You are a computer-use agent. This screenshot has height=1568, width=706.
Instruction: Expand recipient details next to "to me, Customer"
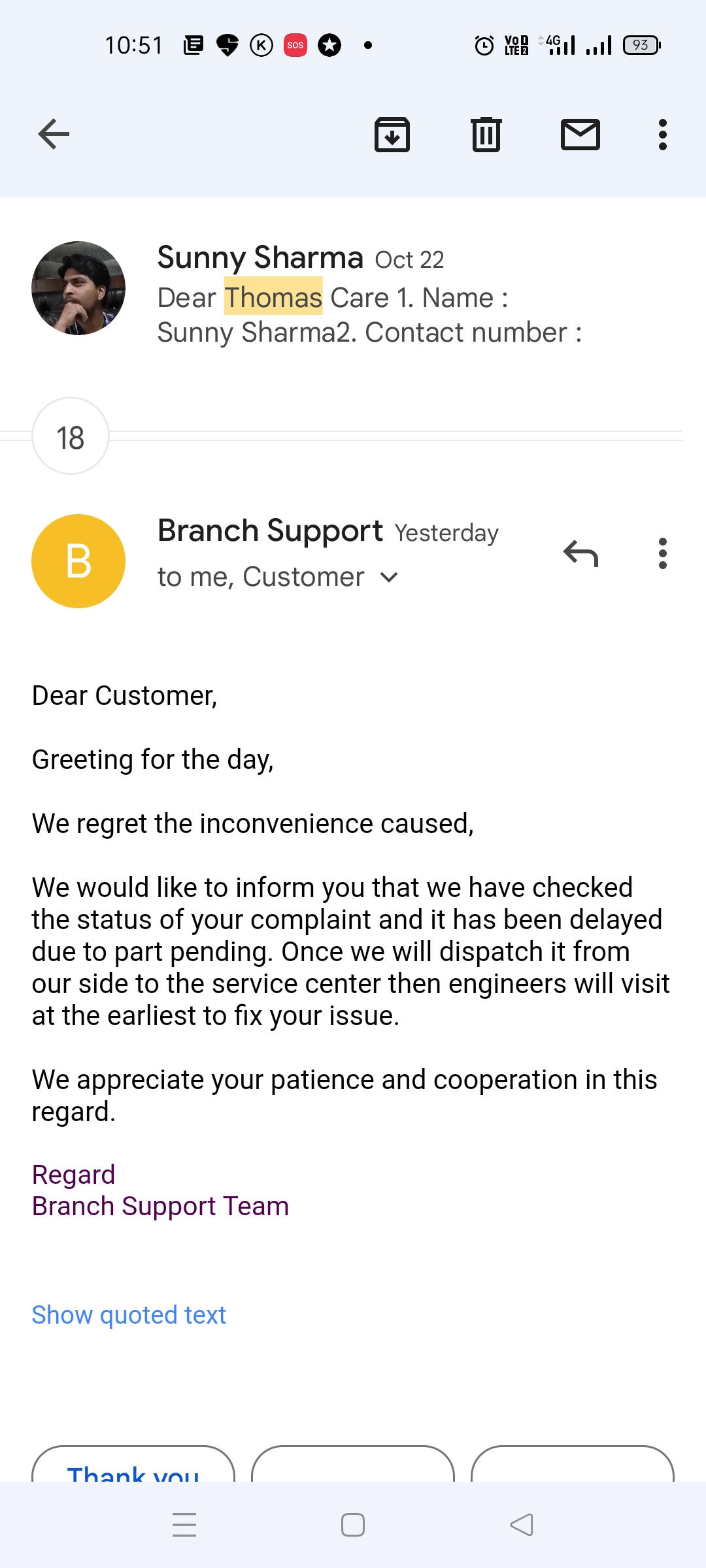(x=389, y=578)
